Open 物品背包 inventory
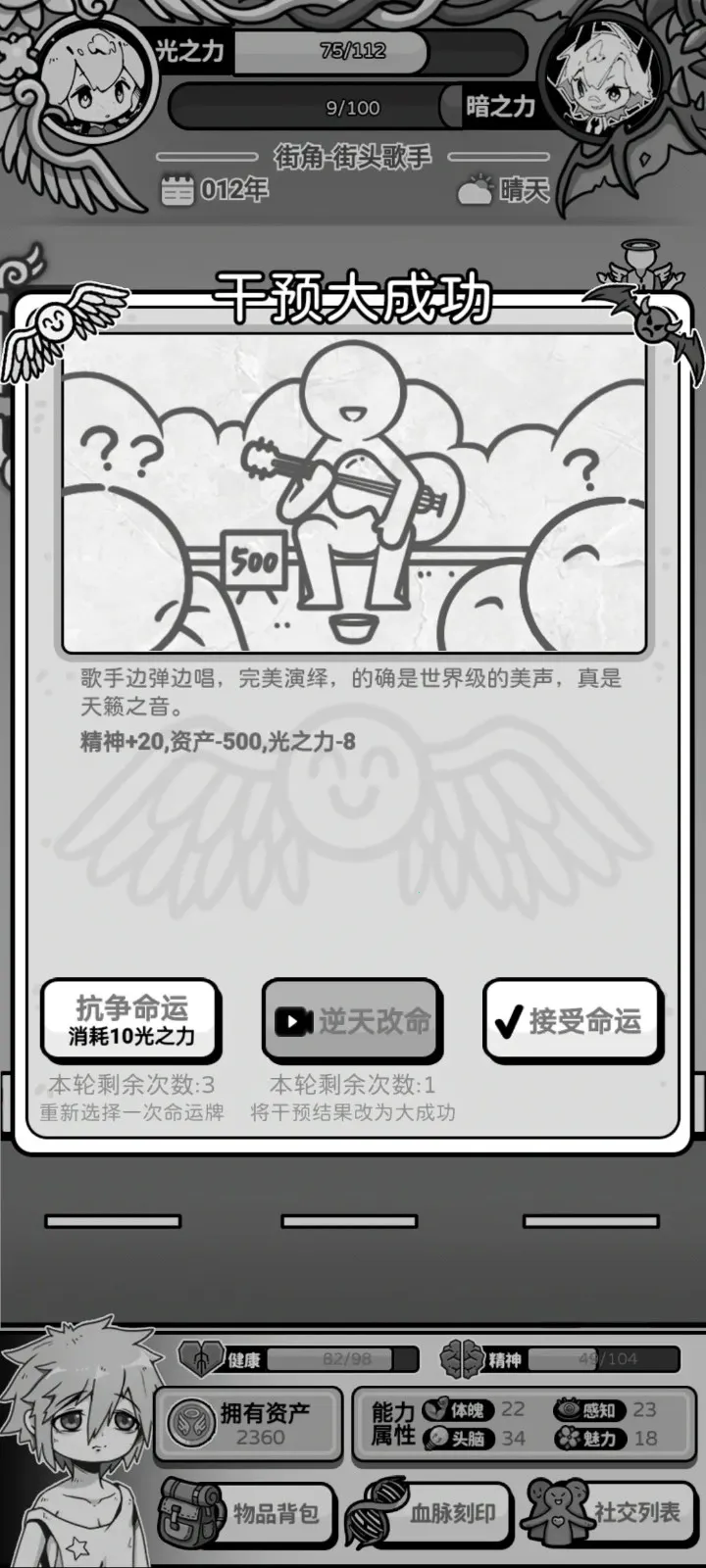The width and height of the screenshot is (706, 1568). click(247, 1513)
